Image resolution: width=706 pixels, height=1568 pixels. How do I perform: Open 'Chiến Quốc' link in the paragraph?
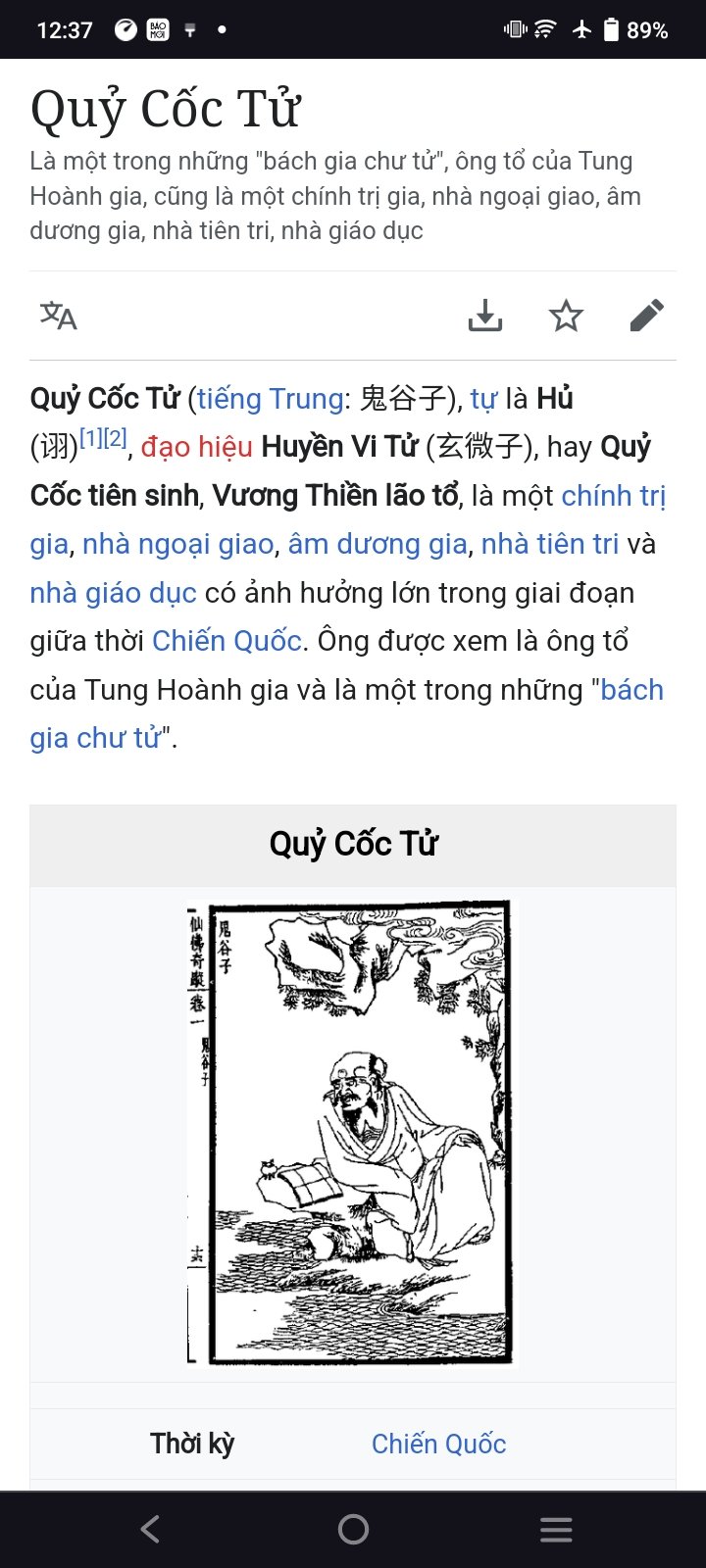[x=227, y=641]
